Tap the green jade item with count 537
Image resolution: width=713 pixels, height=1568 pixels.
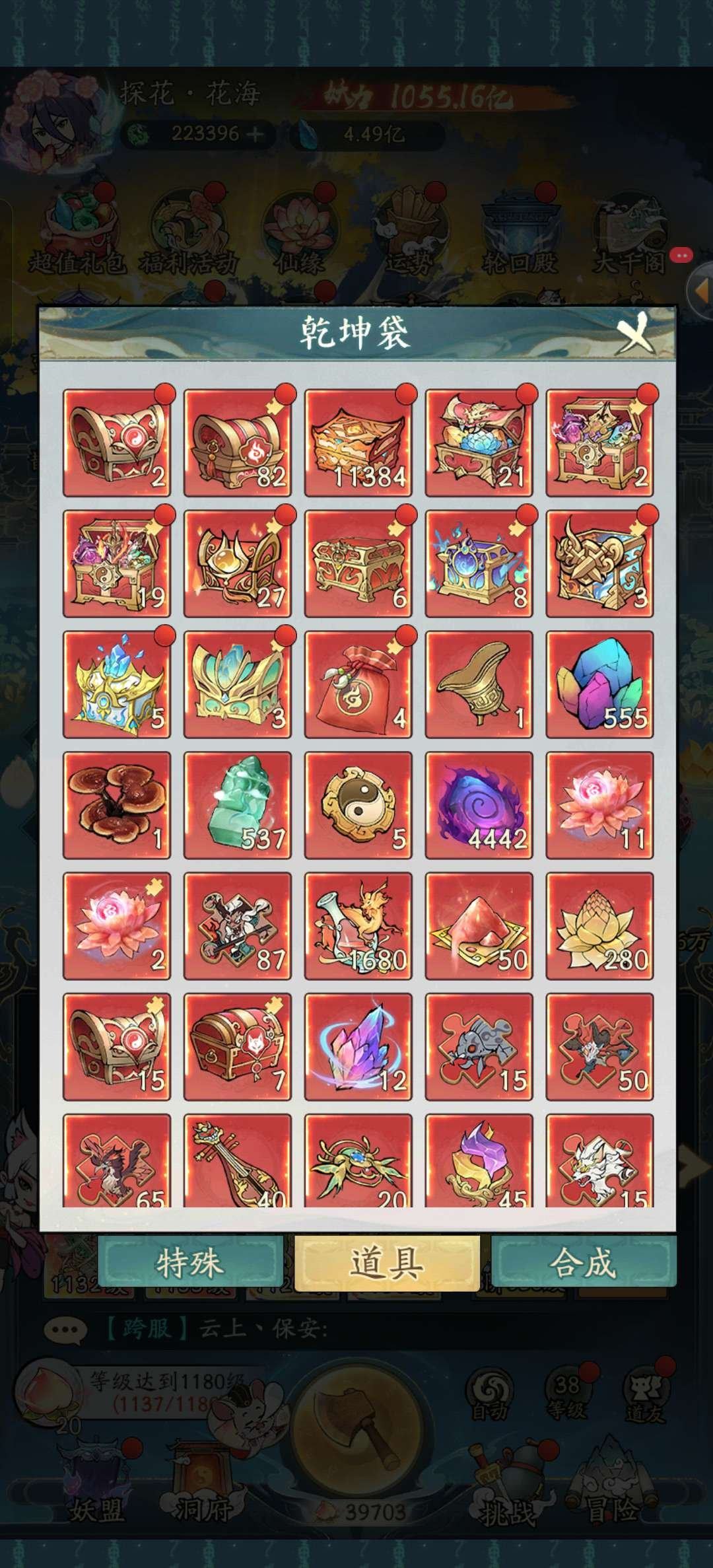point(238,805)
